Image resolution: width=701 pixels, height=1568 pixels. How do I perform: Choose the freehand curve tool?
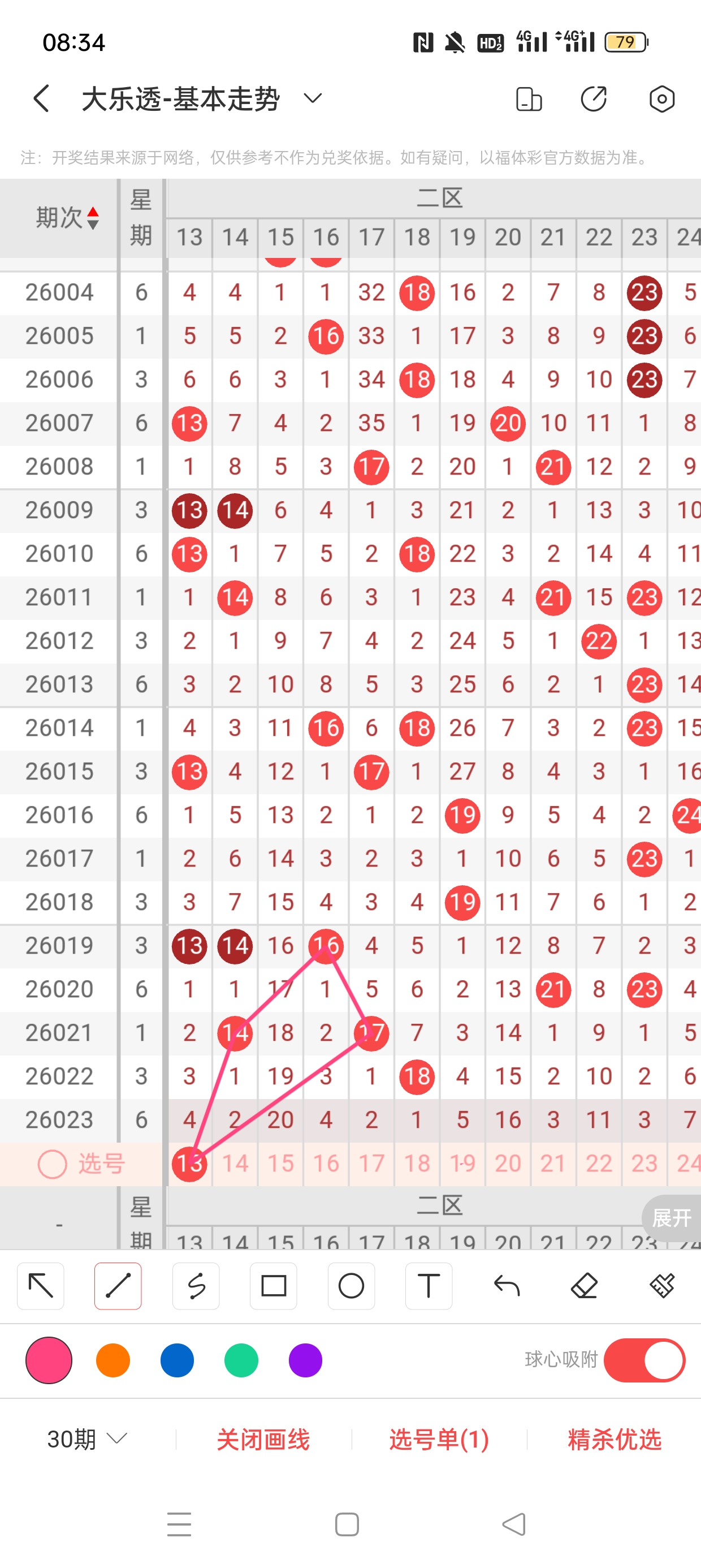196,1286
